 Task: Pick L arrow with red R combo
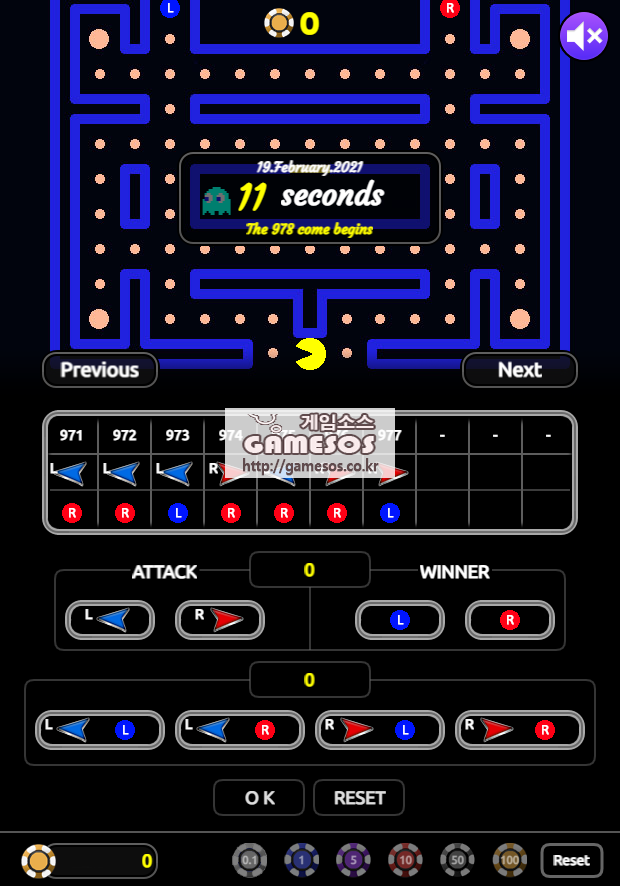click(240, 730)
